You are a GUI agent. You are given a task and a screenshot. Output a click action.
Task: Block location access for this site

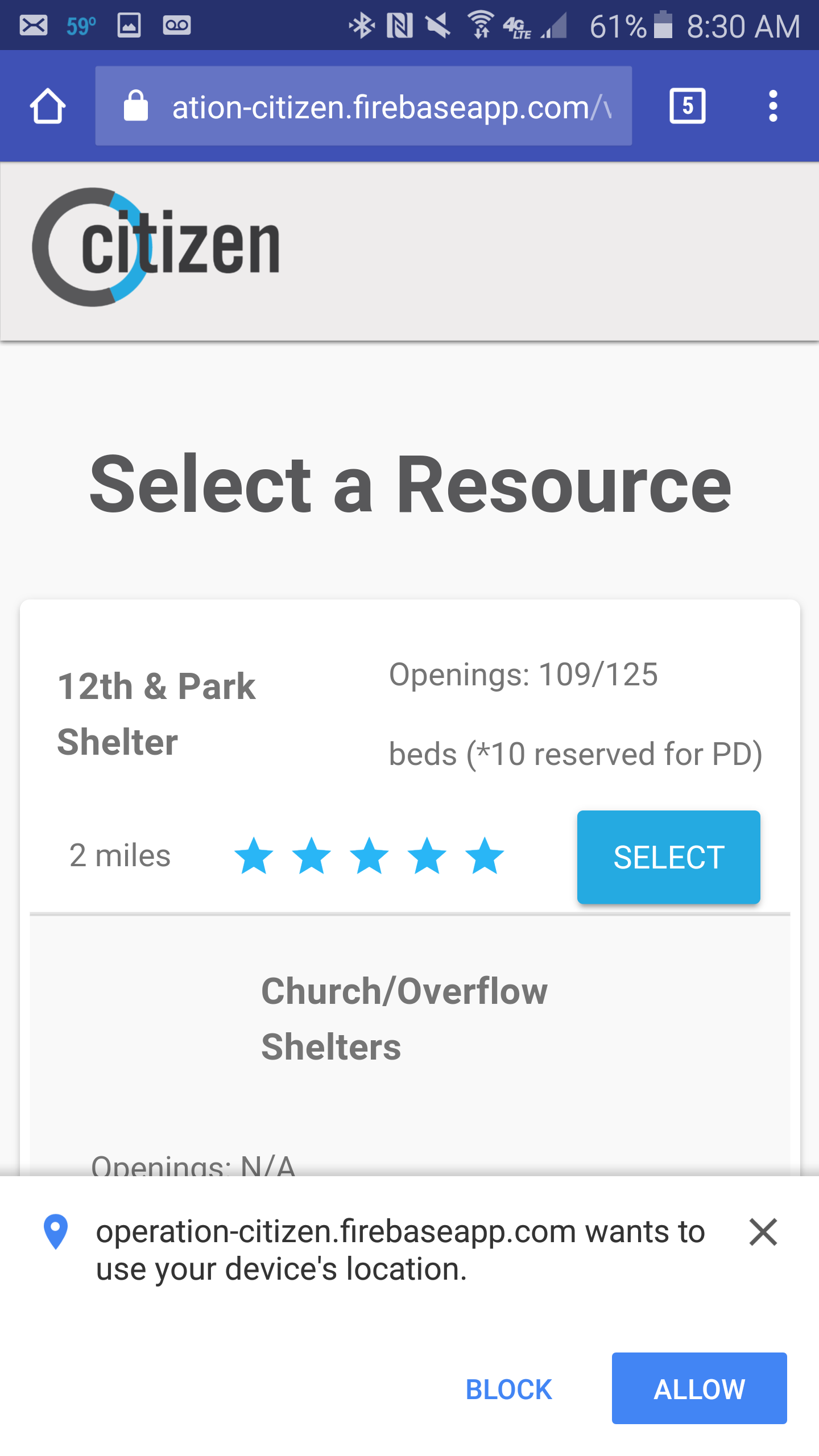coord(508,1389)
